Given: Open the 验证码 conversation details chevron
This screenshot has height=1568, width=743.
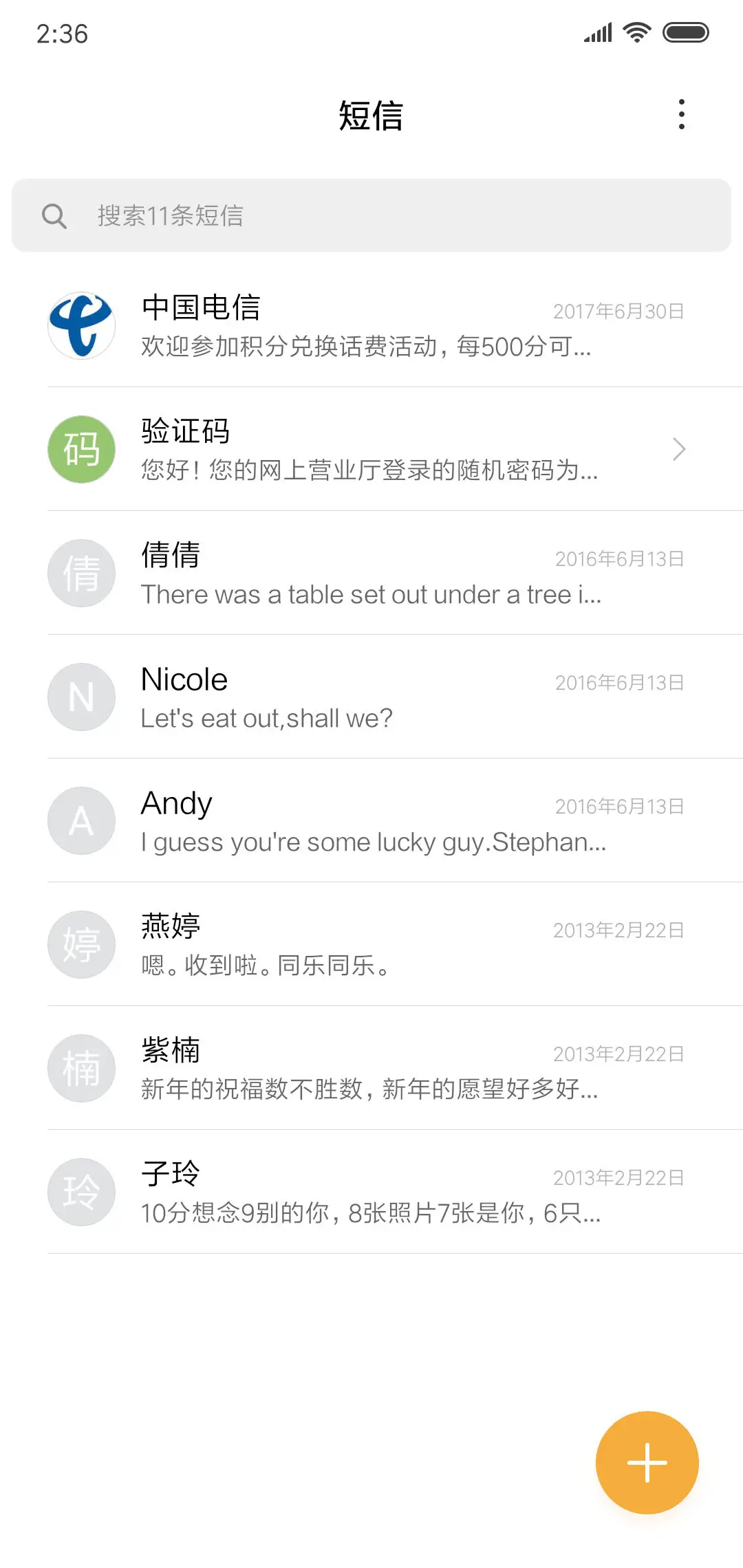Looking at the screenshot, I should coord(680,449).
